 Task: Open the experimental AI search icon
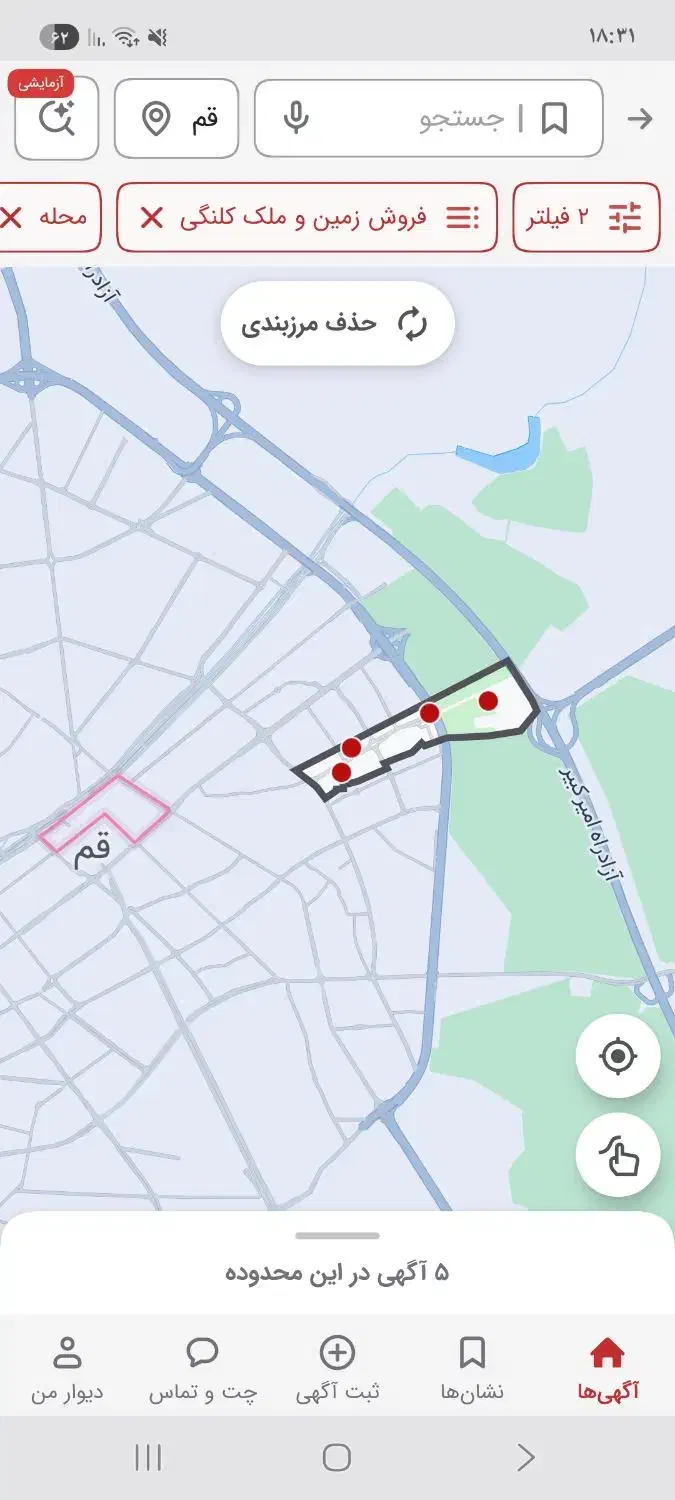(56, 119)
